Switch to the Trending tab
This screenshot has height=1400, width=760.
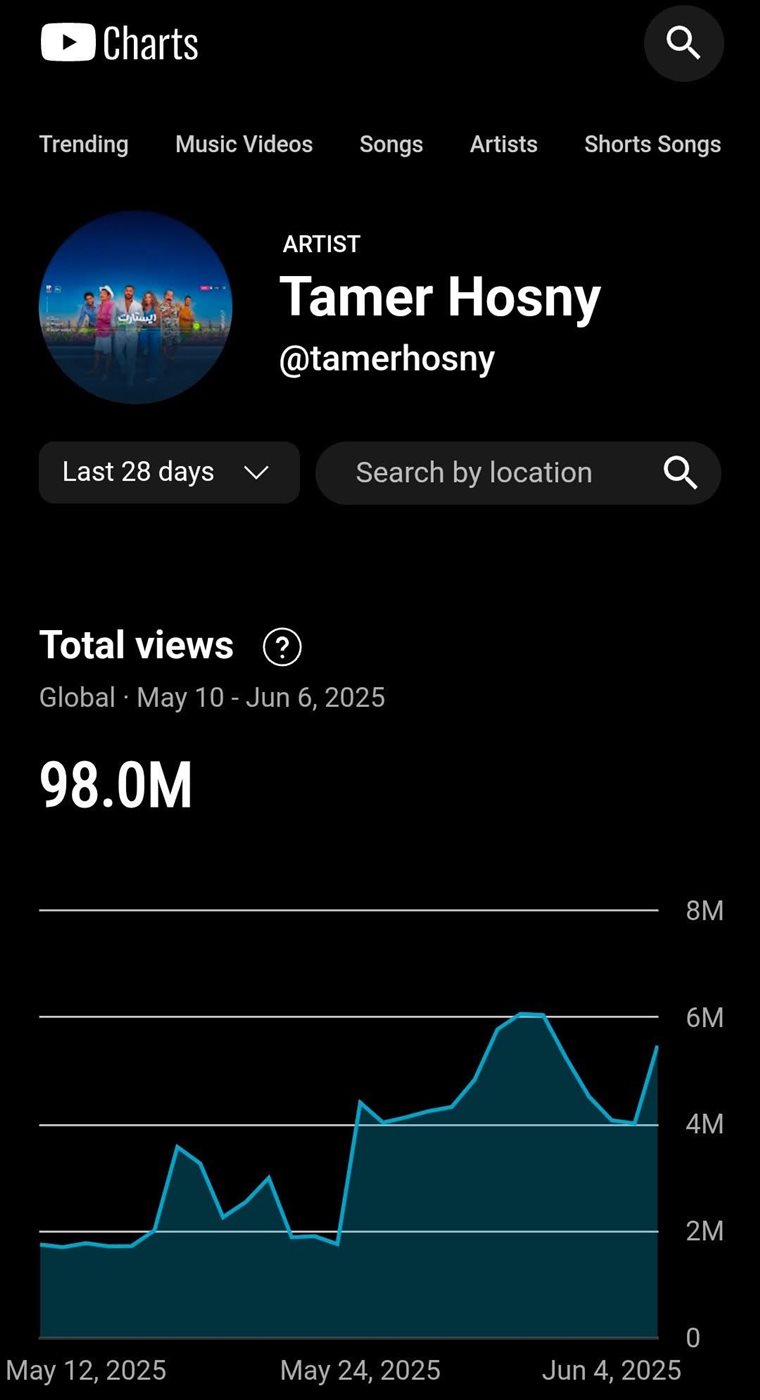(84, 144)
